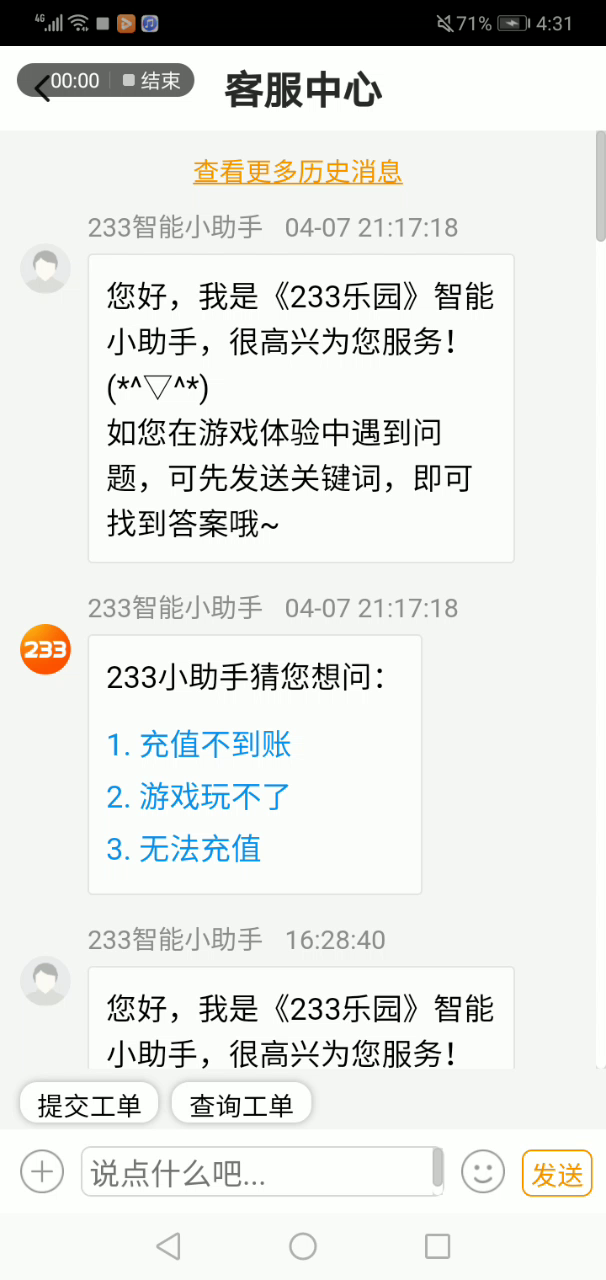Tap the system home button
606x1280 pixels.
click(x=303, y=1246)
